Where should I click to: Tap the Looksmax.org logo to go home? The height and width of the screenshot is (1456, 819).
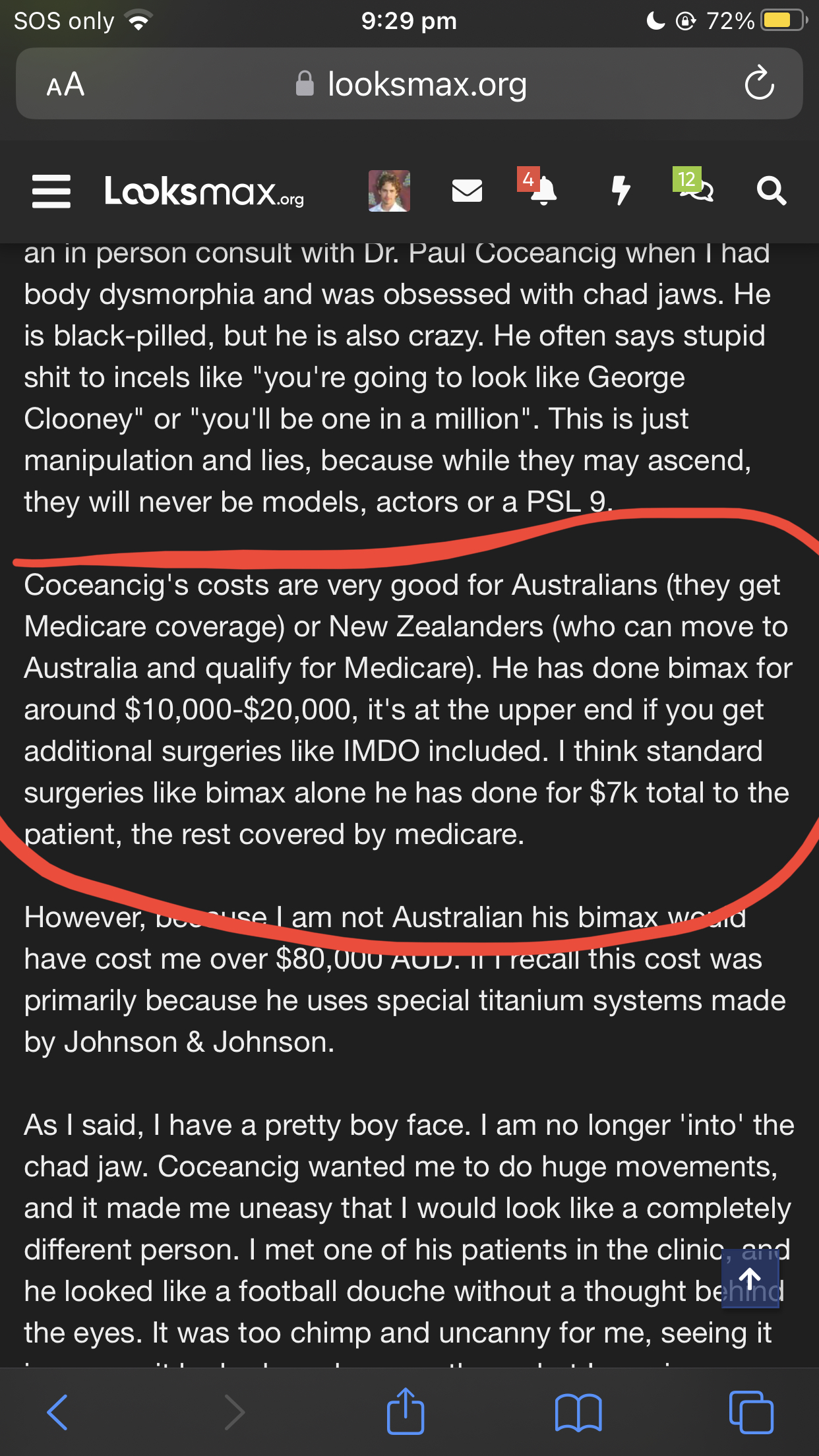click(x=204, y=192)
